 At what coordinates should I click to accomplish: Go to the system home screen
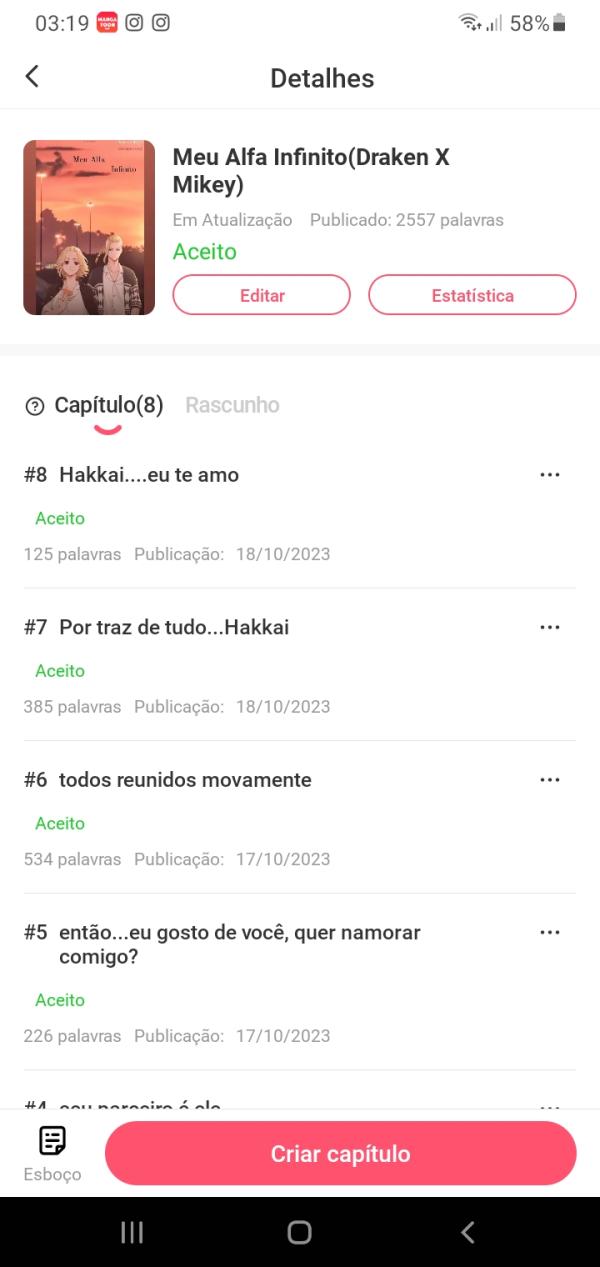point(299,1232)
